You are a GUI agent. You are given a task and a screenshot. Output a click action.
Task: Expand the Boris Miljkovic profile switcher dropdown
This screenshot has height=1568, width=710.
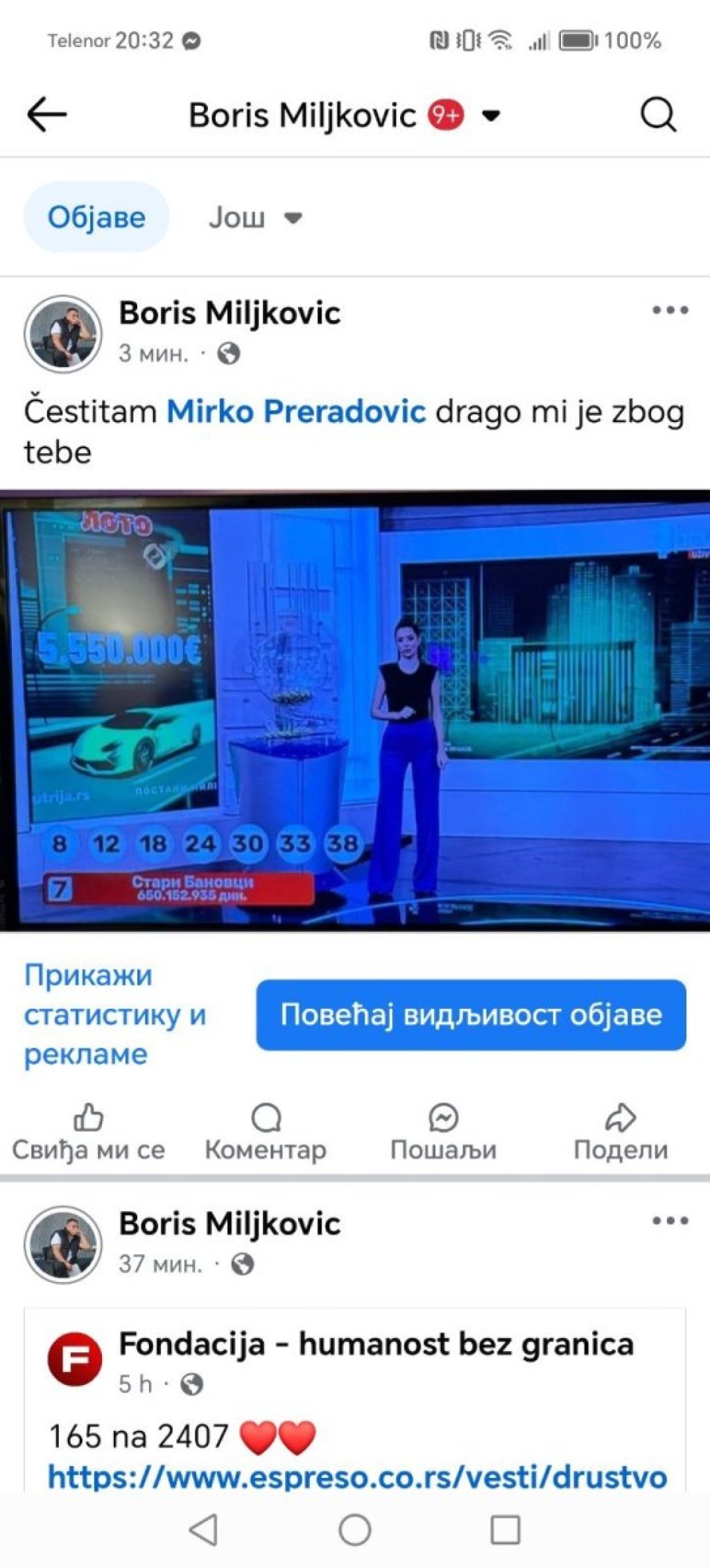click(491, 115)
